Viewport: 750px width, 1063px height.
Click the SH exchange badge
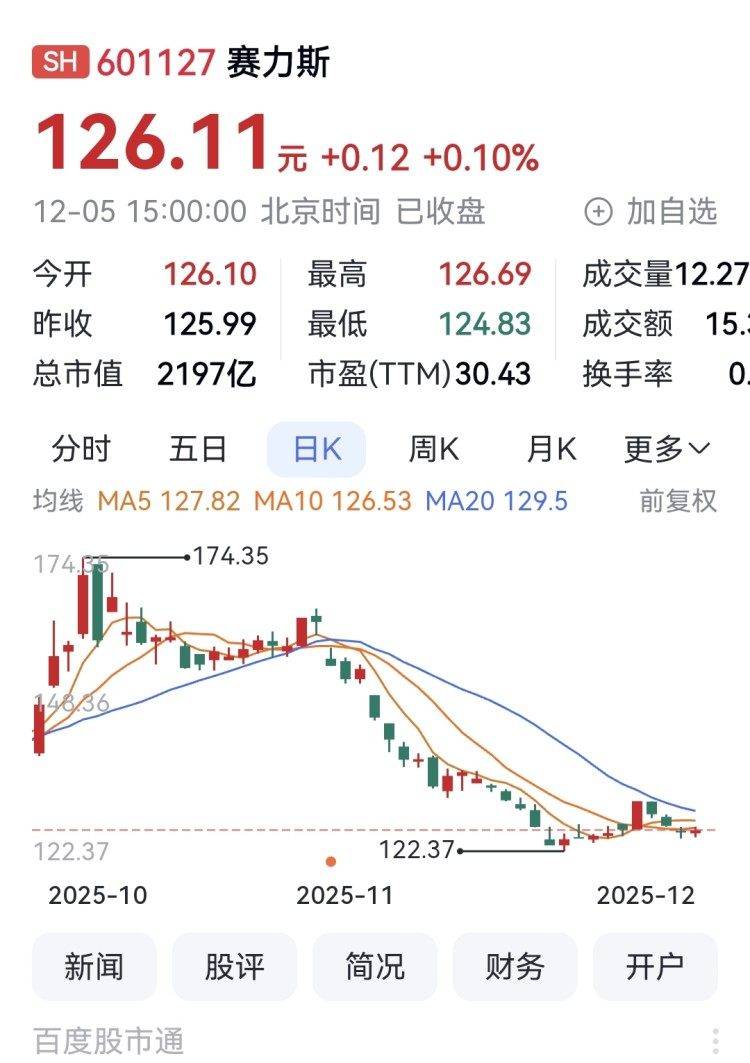coord(62,61)
